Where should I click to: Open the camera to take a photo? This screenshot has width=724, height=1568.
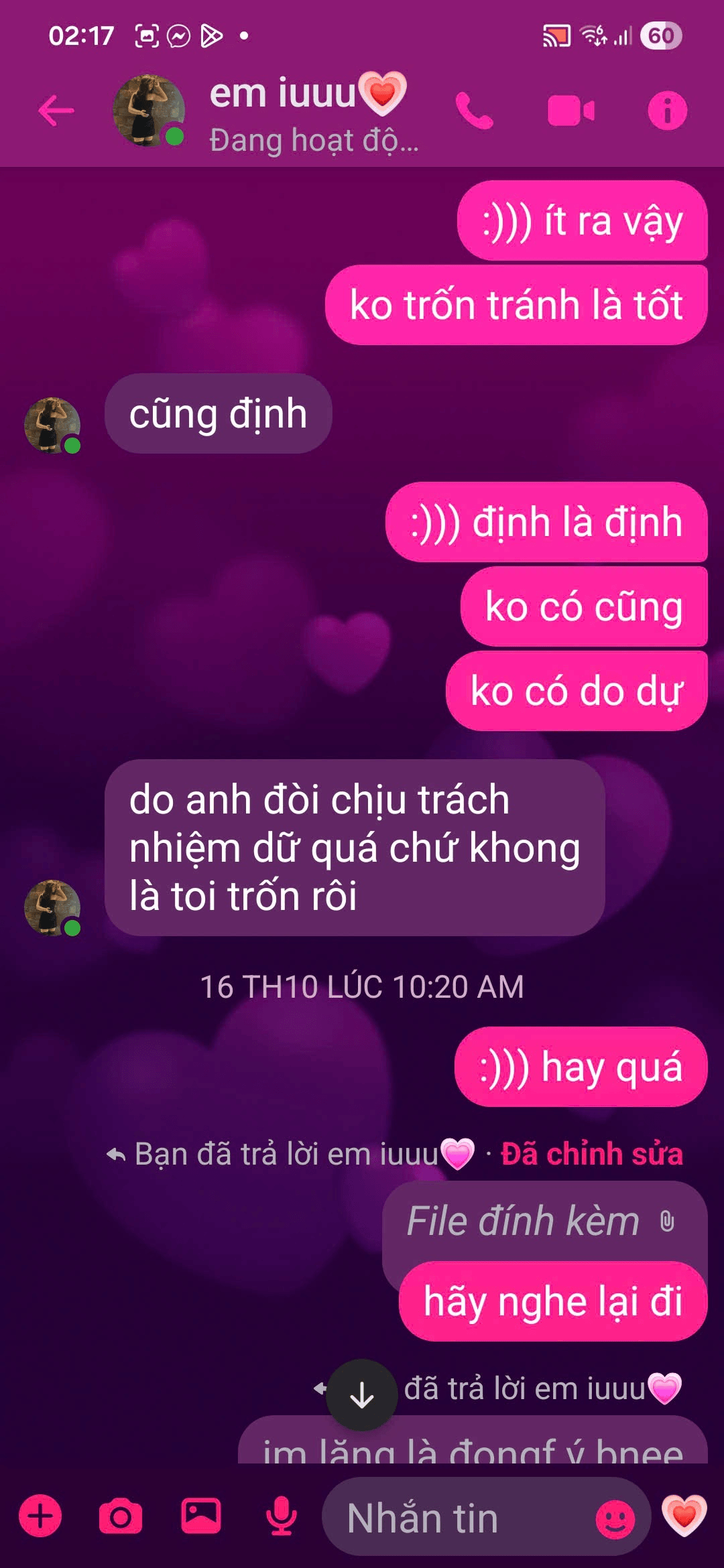click(121, 1516)
